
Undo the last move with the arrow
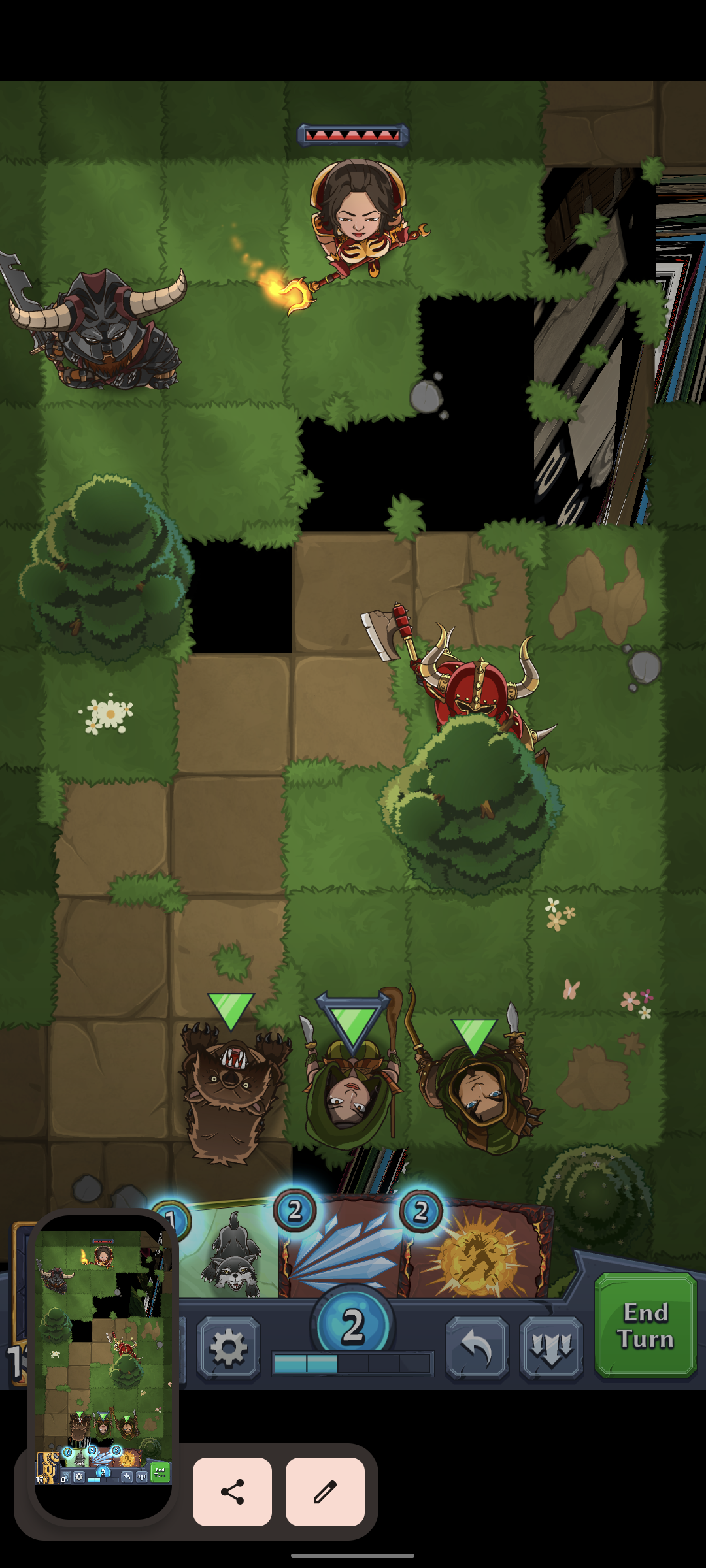click(477, 1347)
